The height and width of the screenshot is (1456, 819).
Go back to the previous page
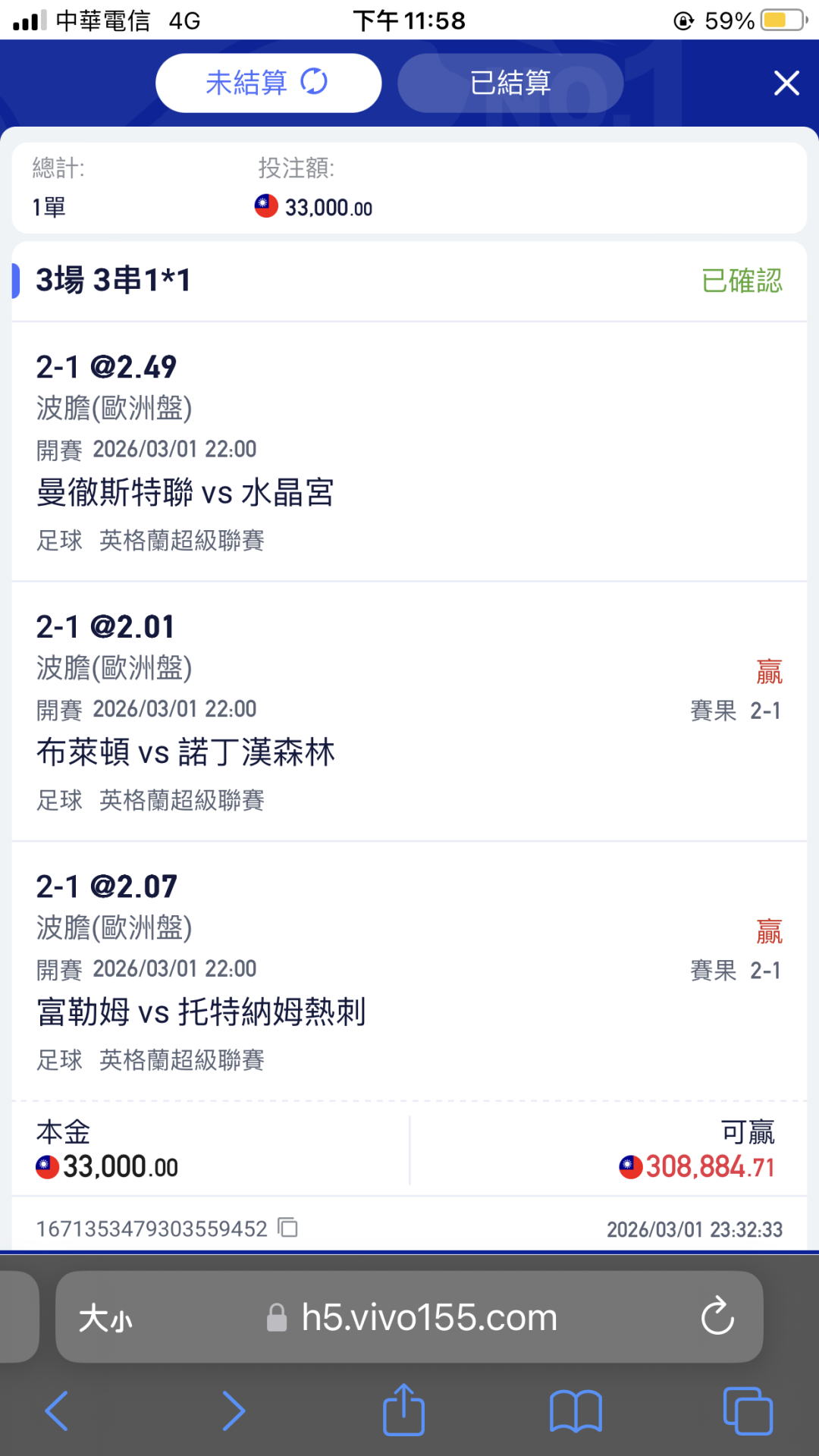58,1411
